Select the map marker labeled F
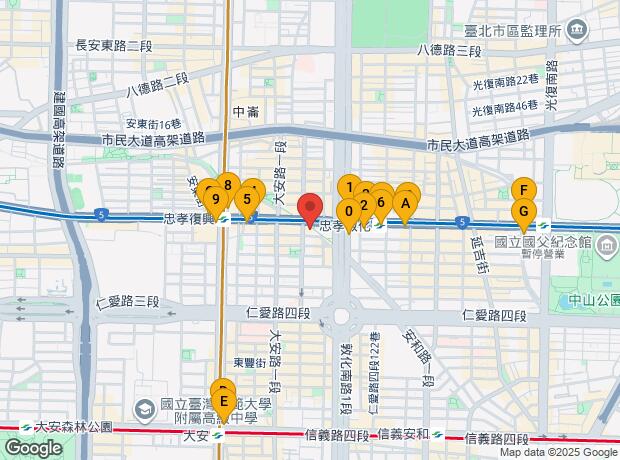This screenshot has width=620, height=460. tap(524, 190)
